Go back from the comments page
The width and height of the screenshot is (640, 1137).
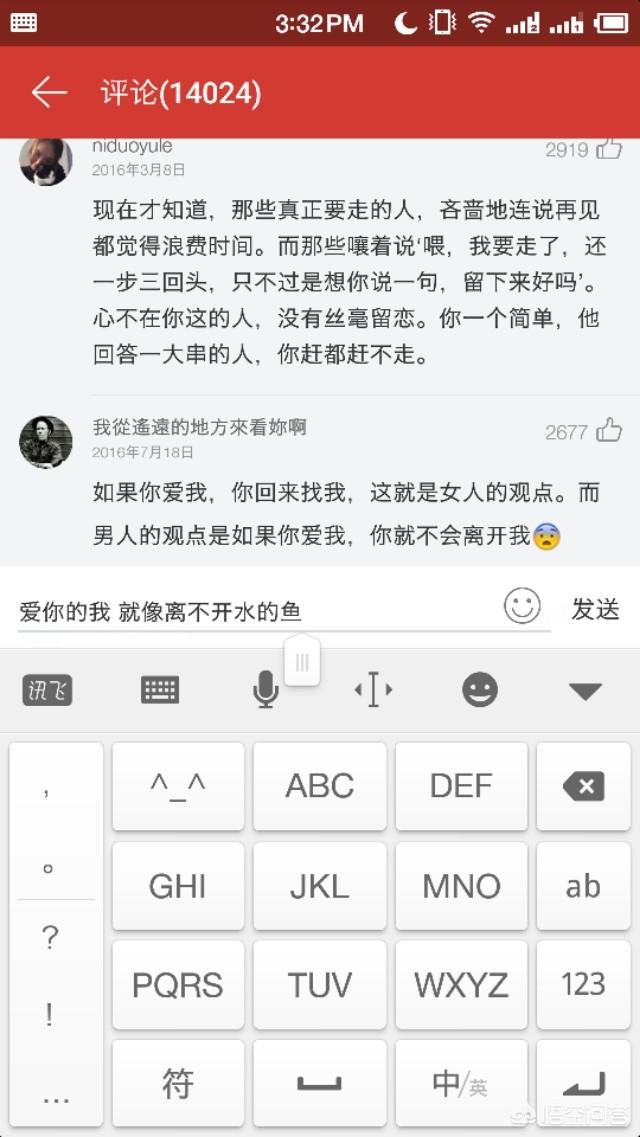[x=48, y=93]
